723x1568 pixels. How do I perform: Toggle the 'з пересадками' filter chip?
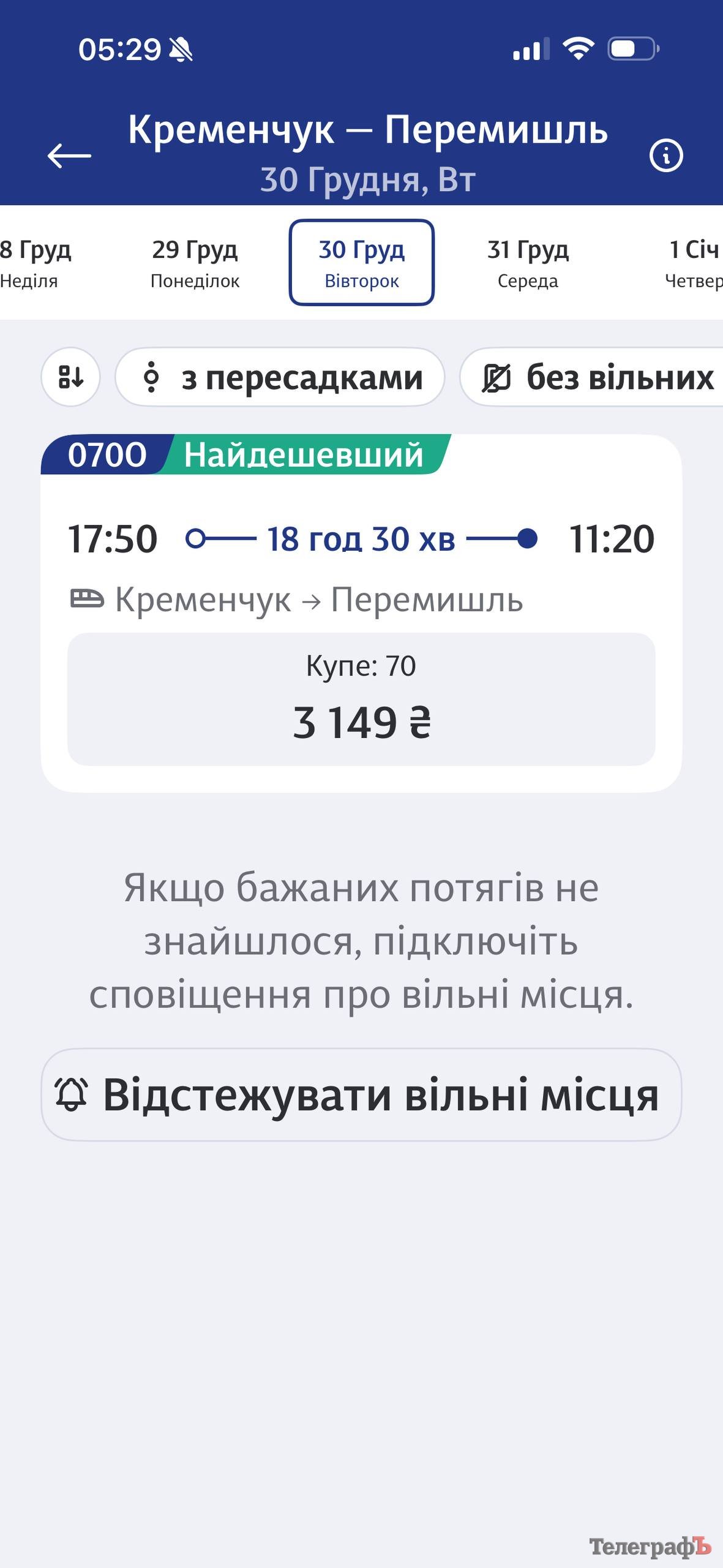[x=280, y=377]
